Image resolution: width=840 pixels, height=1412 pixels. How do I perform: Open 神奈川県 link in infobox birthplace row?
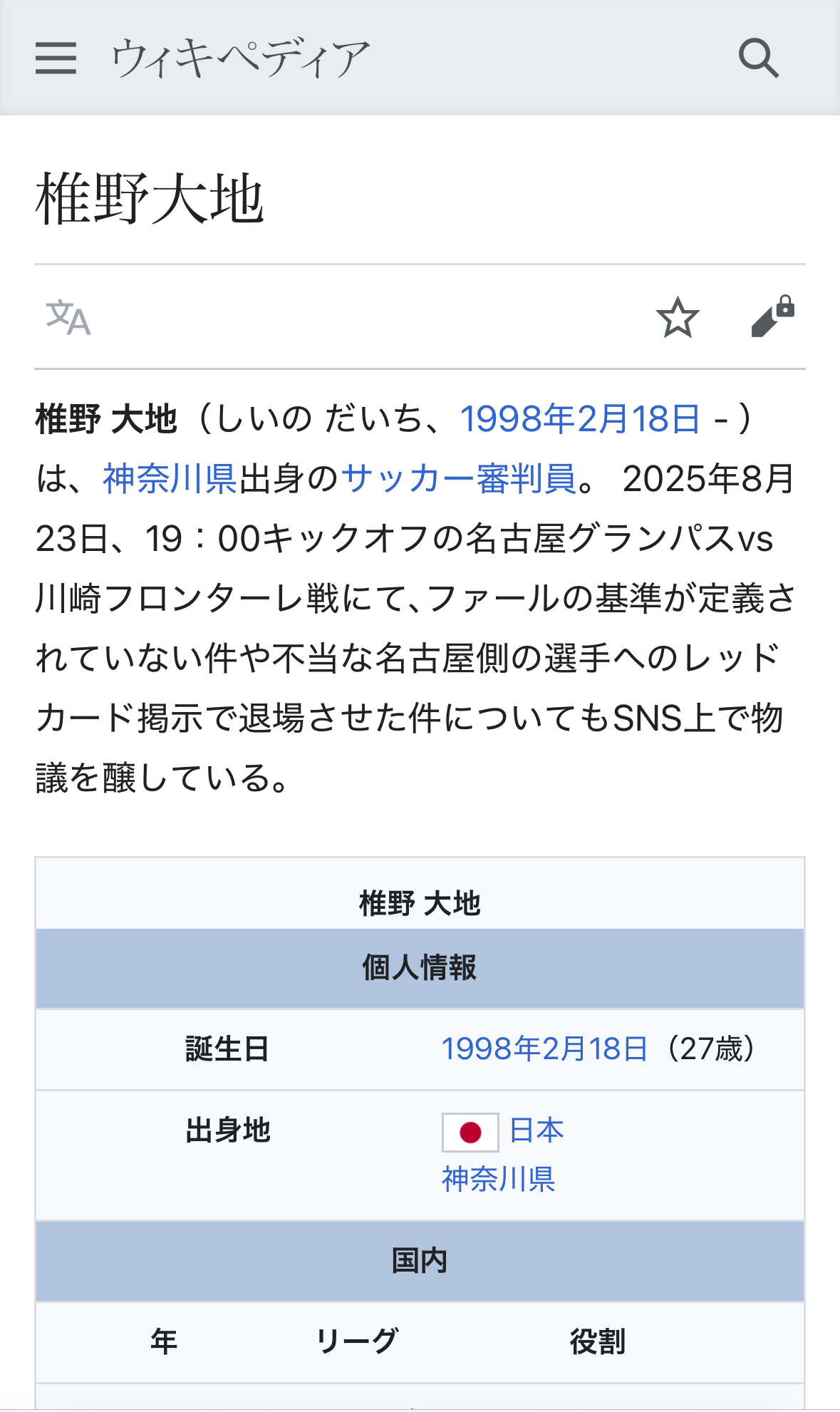498,1179
